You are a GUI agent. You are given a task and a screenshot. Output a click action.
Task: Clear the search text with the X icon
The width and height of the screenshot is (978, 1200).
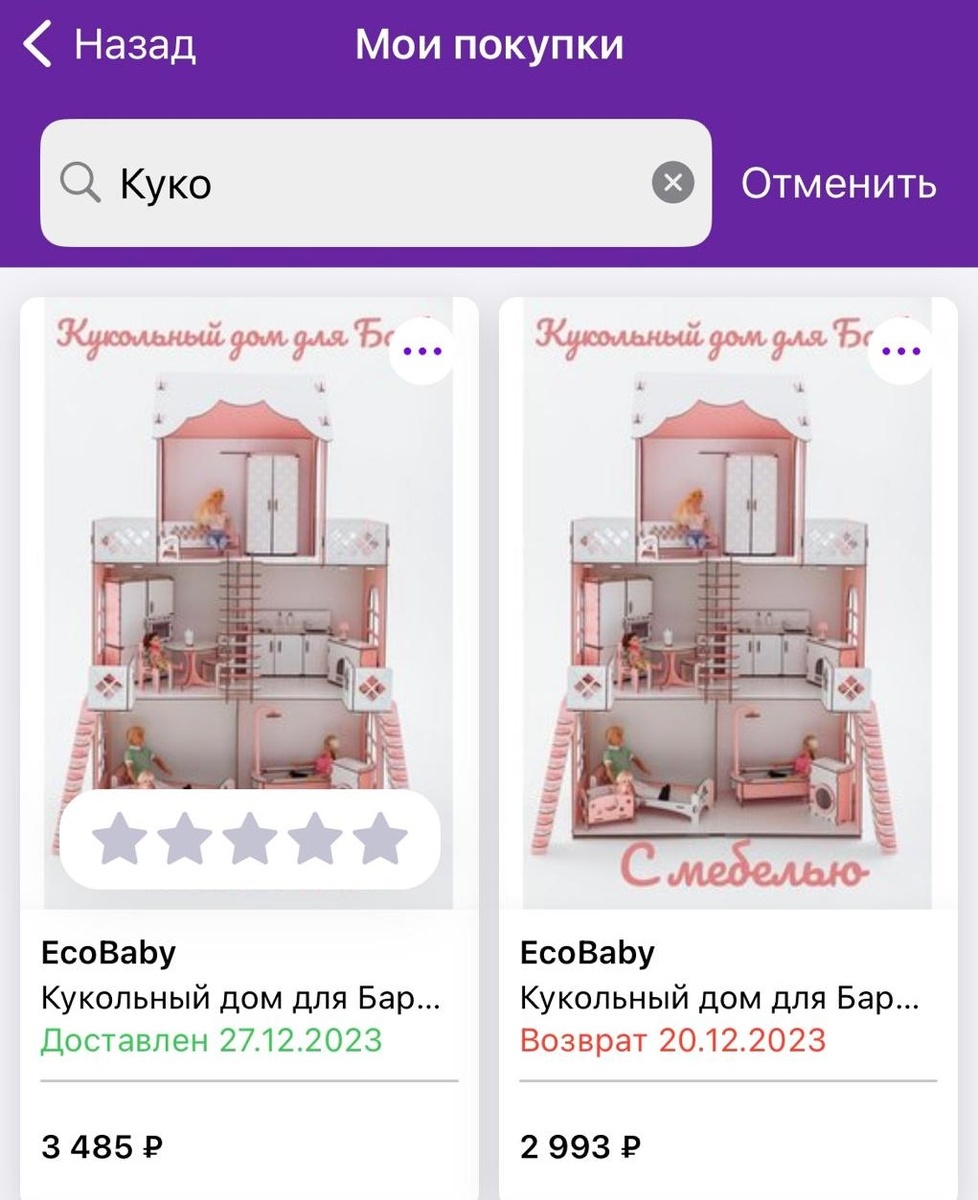pyautogui.click(x=673, y=183)
